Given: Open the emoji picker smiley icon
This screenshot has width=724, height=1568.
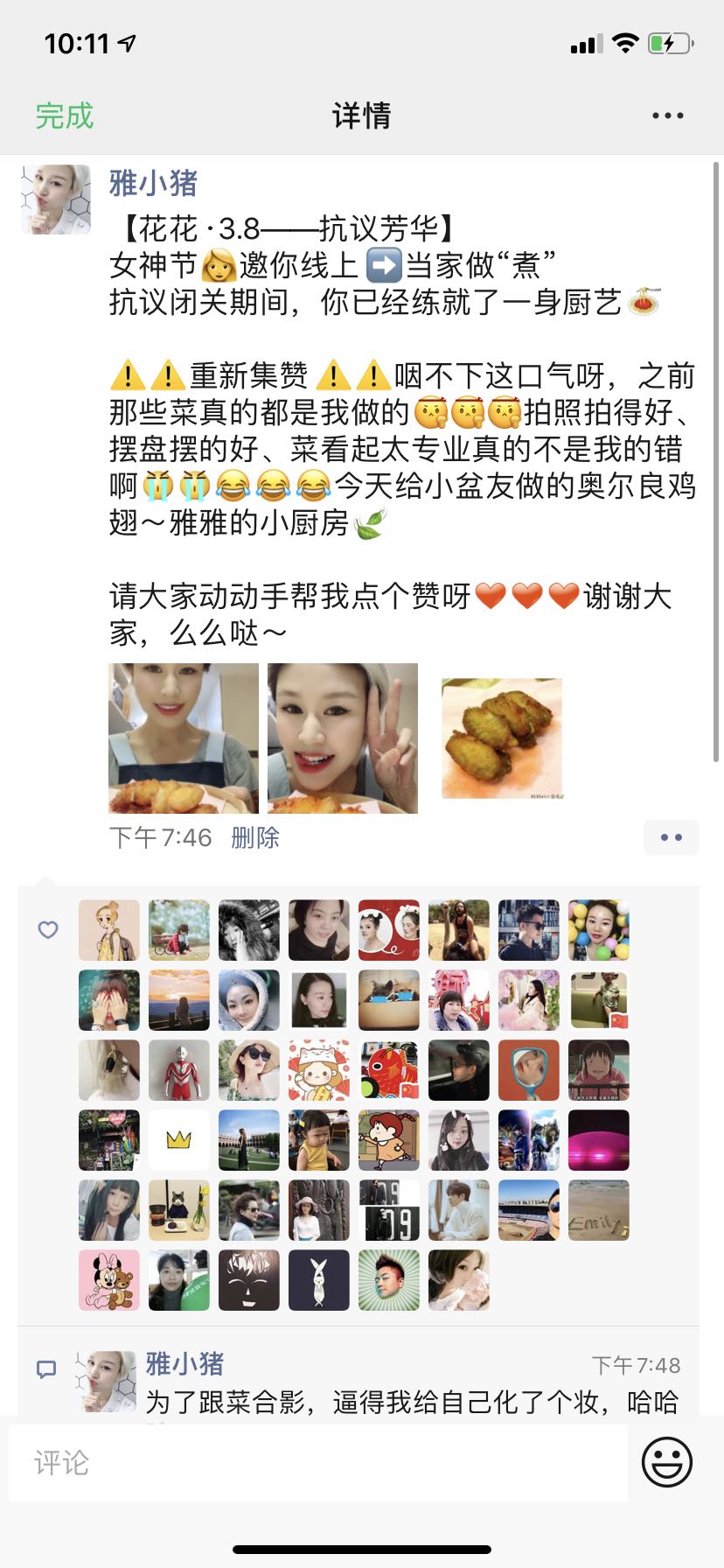Looking at the screenshot, I should 667,1461.
